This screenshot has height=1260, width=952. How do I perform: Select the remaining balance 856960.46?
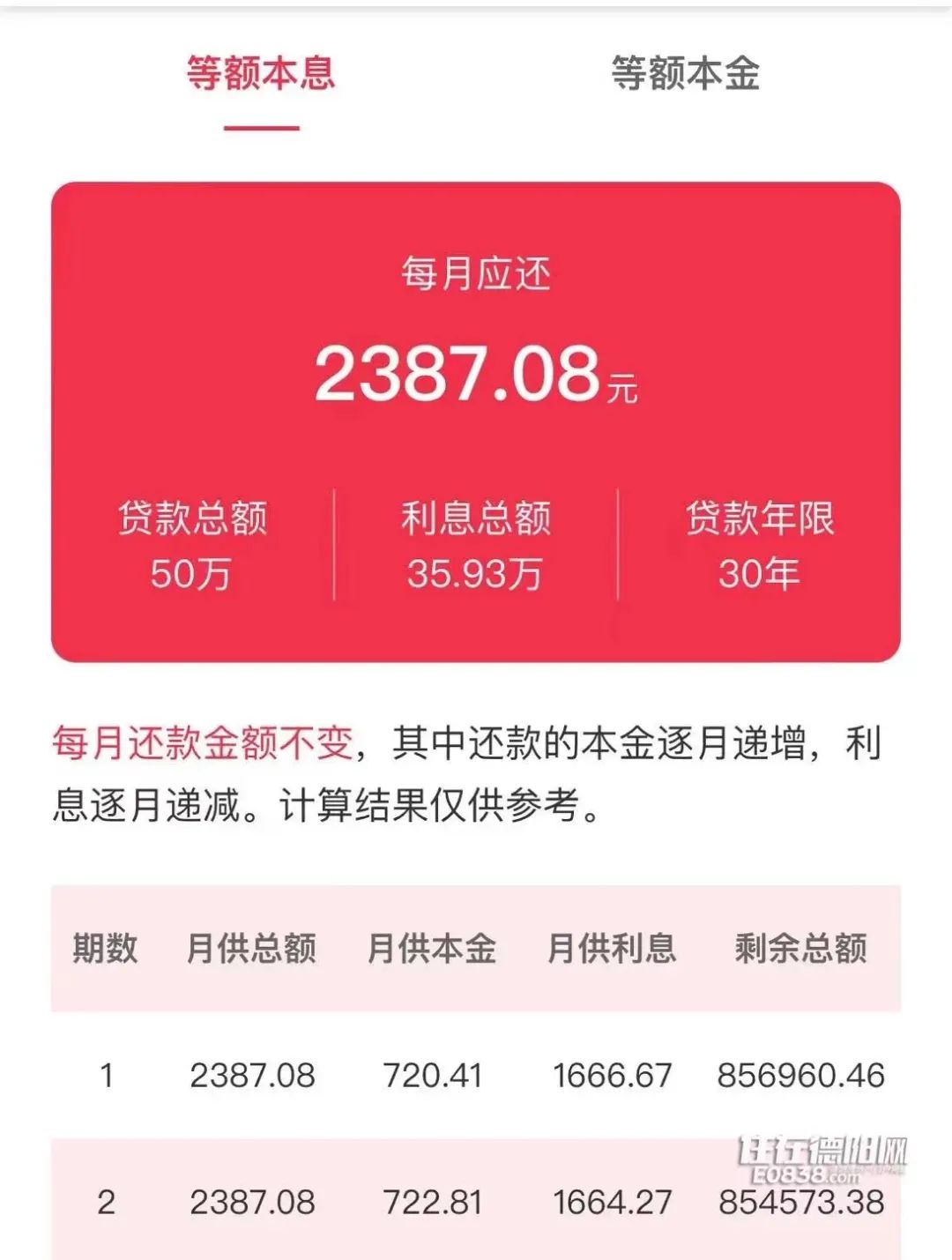click(x=801, y=1076)
